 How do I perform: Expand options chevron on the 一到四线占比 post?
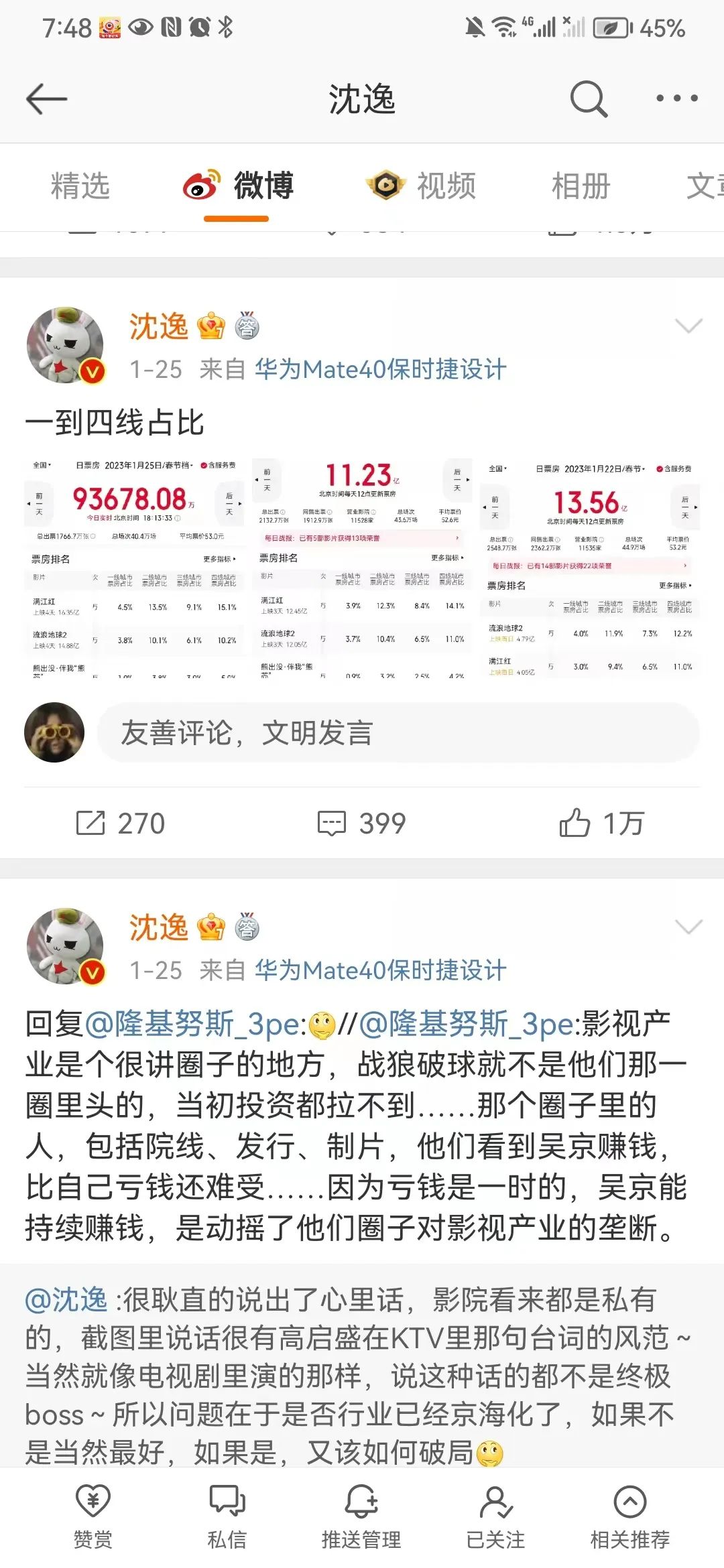pyautogui.click(x=688, y=326)
